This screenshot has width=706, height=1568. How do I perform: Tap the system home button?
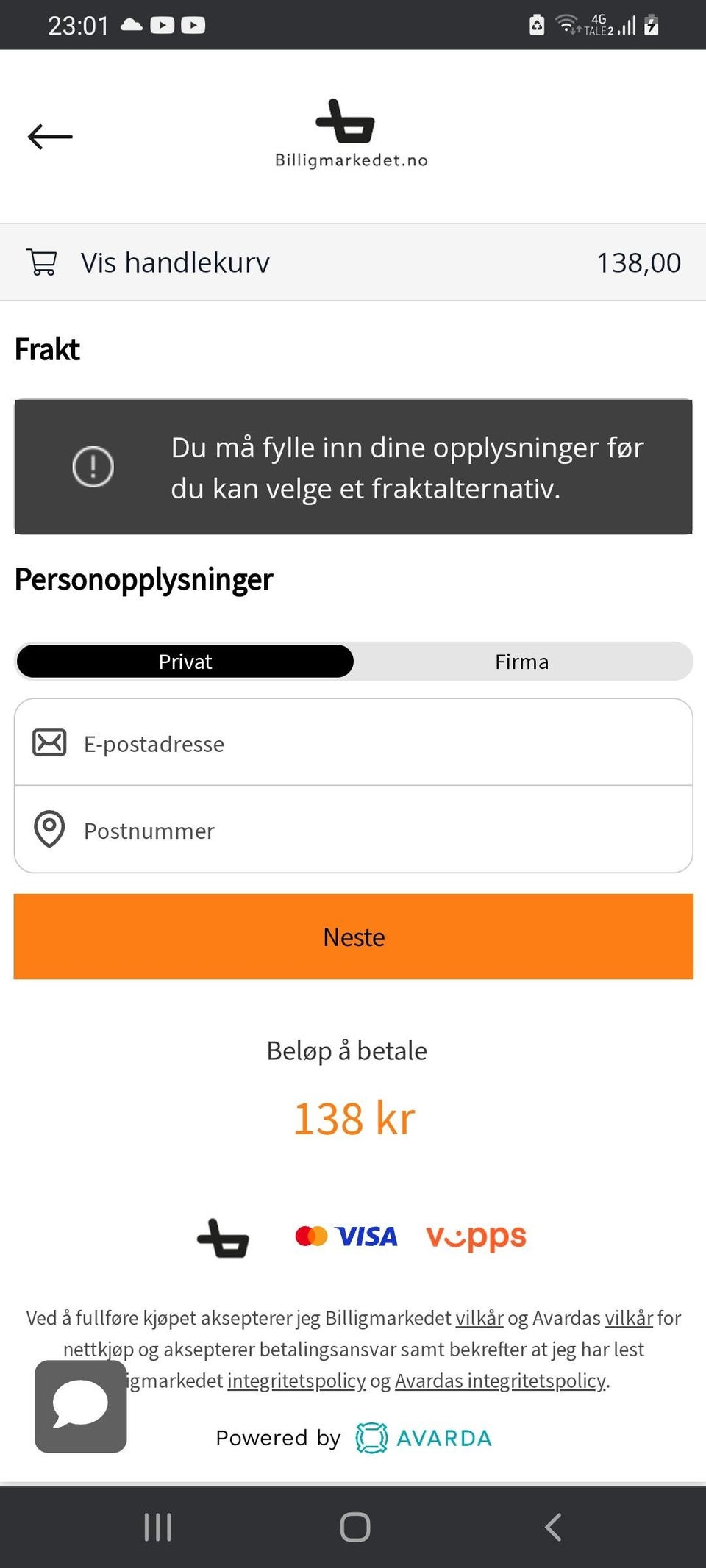point(355,1527)
